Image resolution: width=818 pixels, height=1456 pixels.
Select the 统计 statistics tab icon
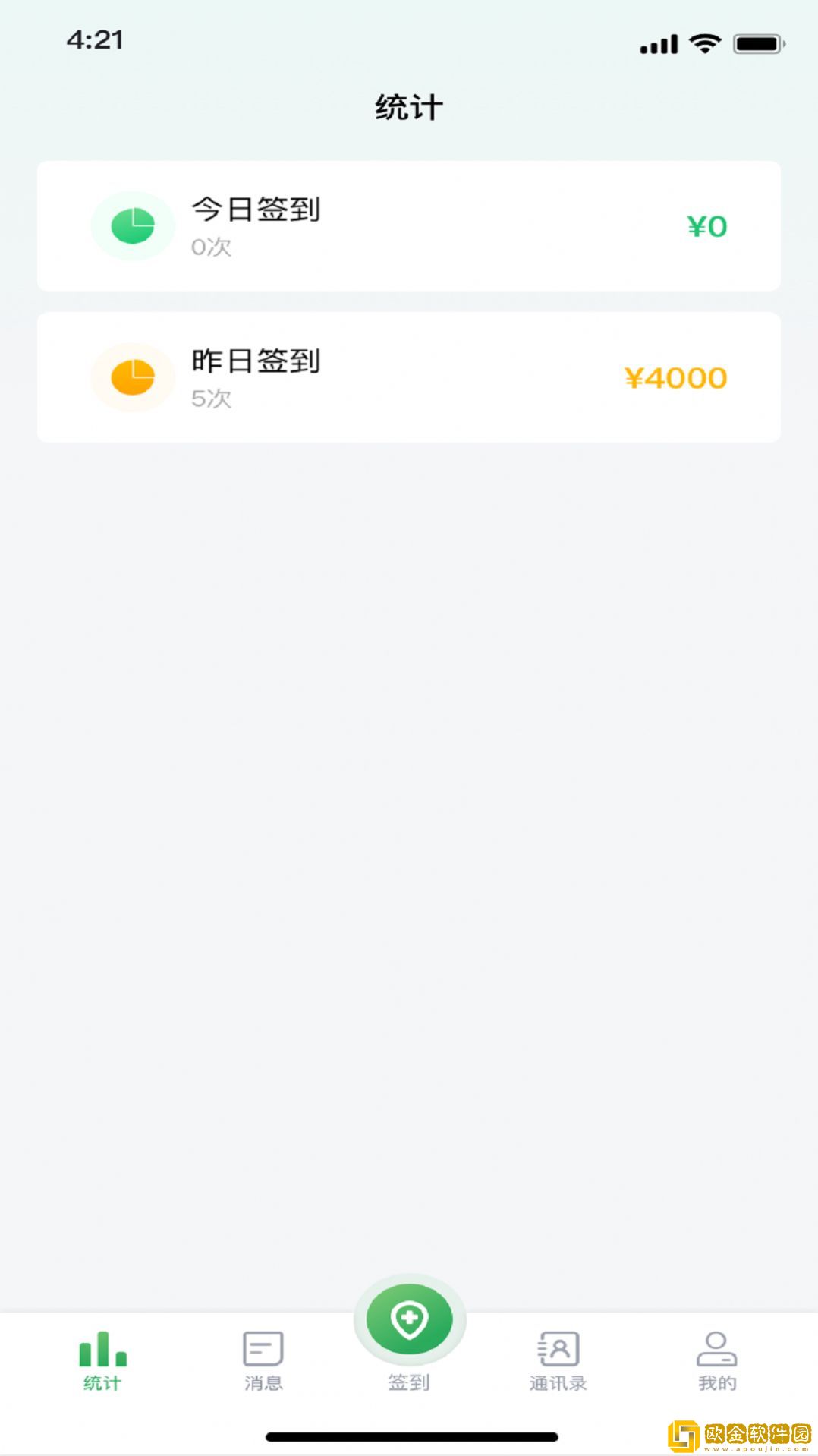[102, 1354]
